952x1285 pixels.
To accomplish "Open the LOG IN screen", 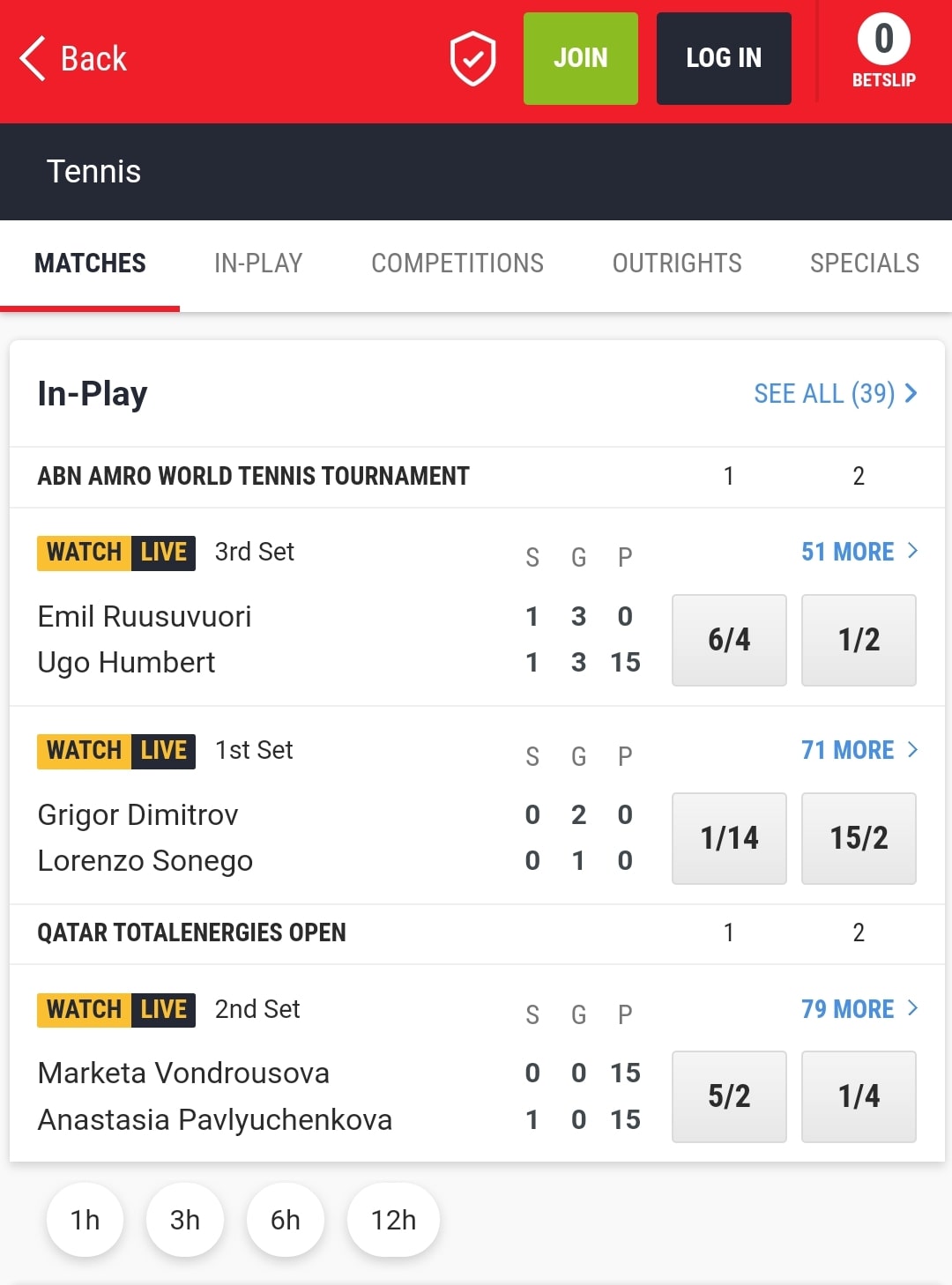I will [x=724, y=58].
